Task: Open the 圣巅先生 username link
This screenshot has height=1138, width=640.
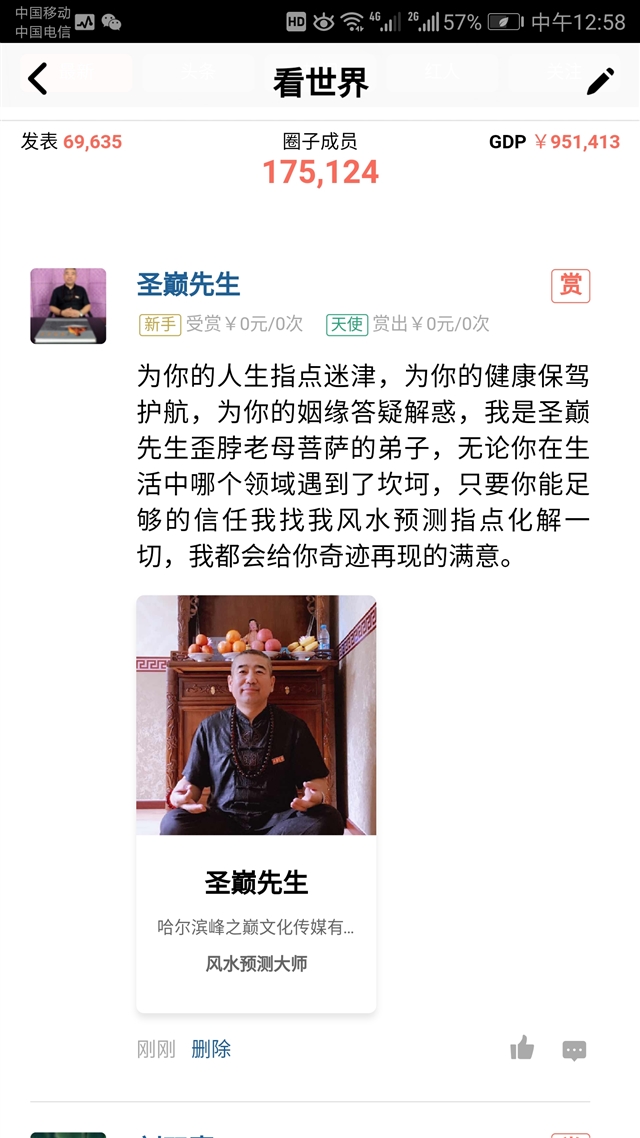Action: coord(188,284)
